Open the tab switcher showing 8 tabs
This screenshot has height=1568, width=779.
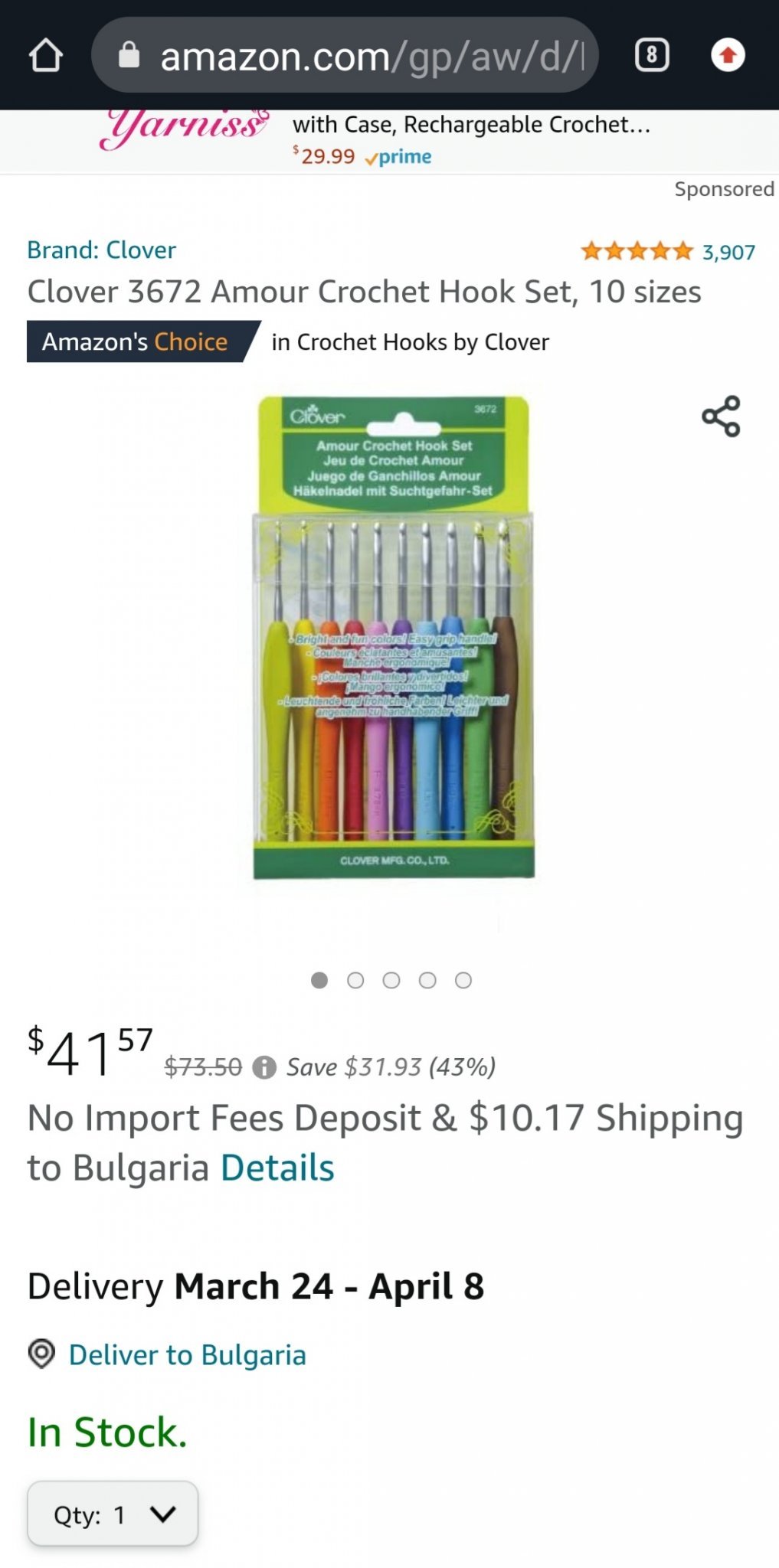tap(652, 55)
